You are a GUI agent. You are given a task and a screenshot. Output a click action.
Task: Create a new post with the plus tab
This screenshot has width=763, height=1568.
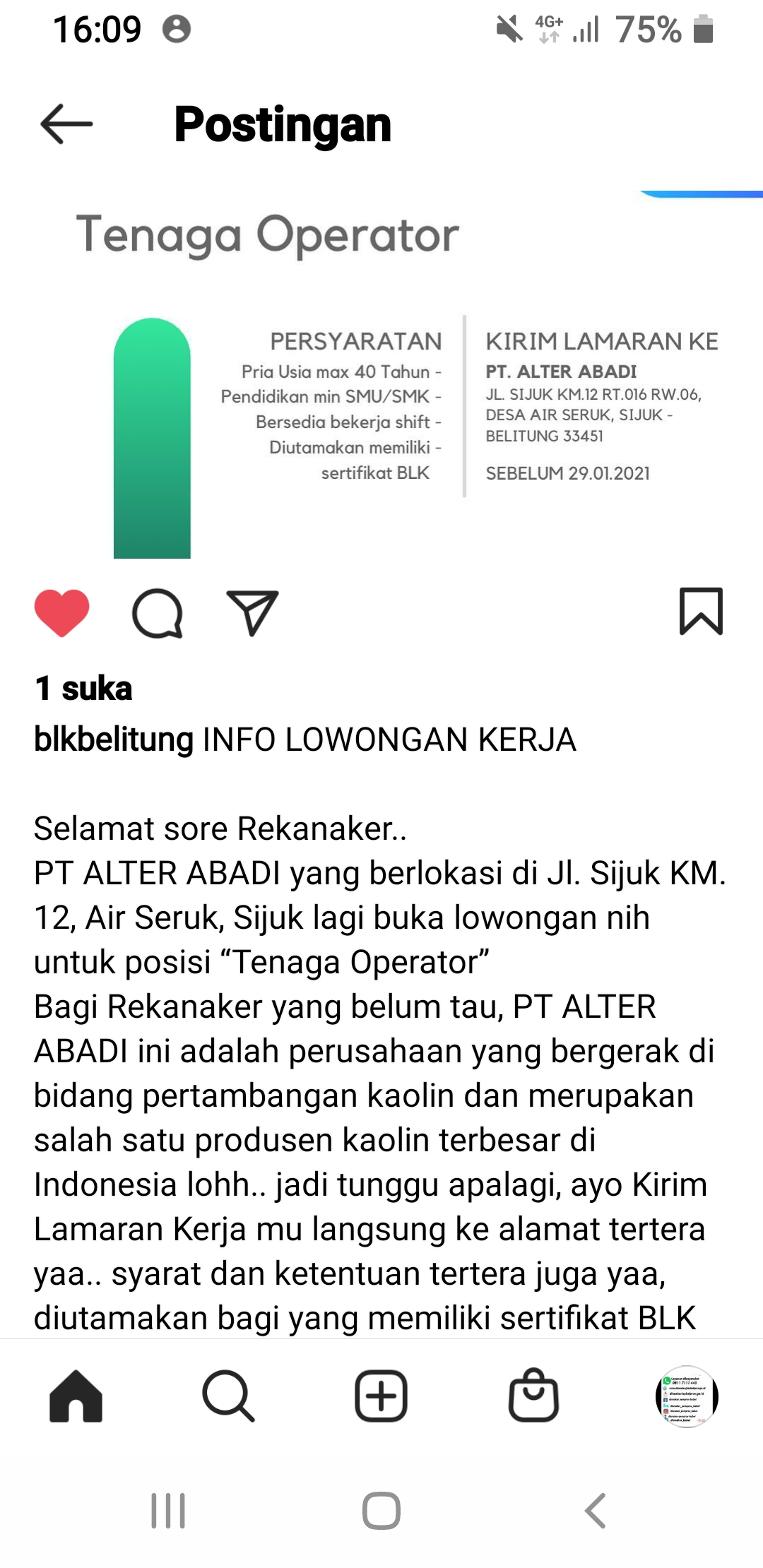pyautogui.click(x=381, y=1396)
